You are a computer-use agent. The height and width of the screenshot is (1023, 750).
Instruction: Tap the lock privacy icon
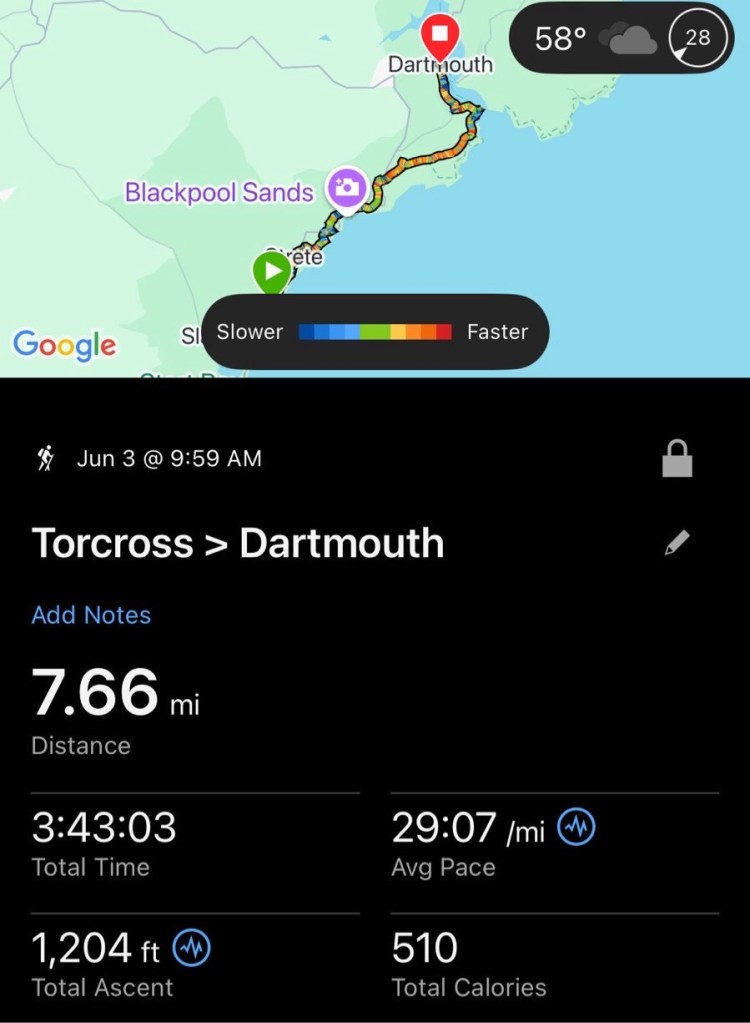(x=677, y=459)
